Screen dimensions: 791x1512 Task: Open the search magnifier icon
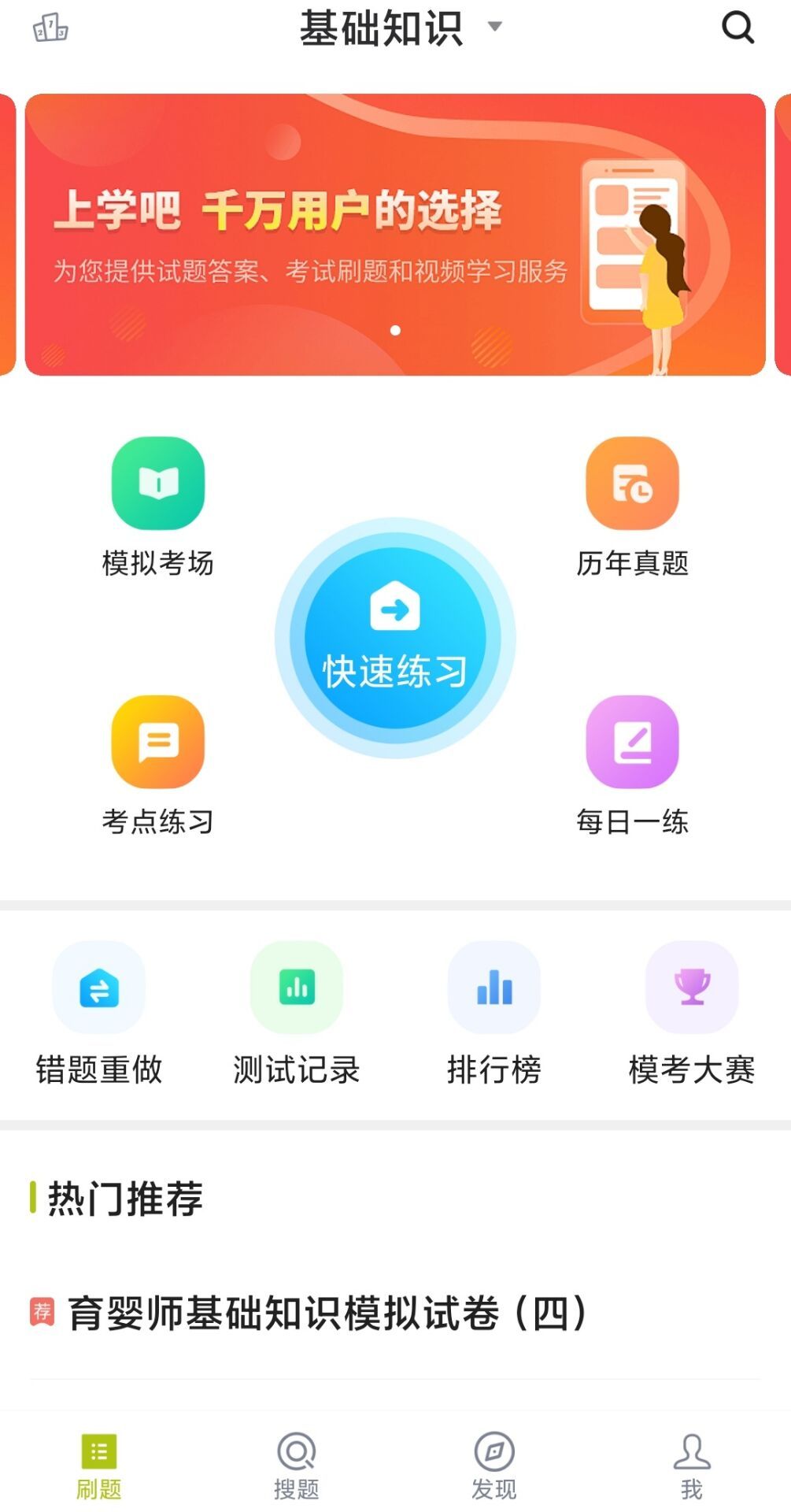pos(737,28)
